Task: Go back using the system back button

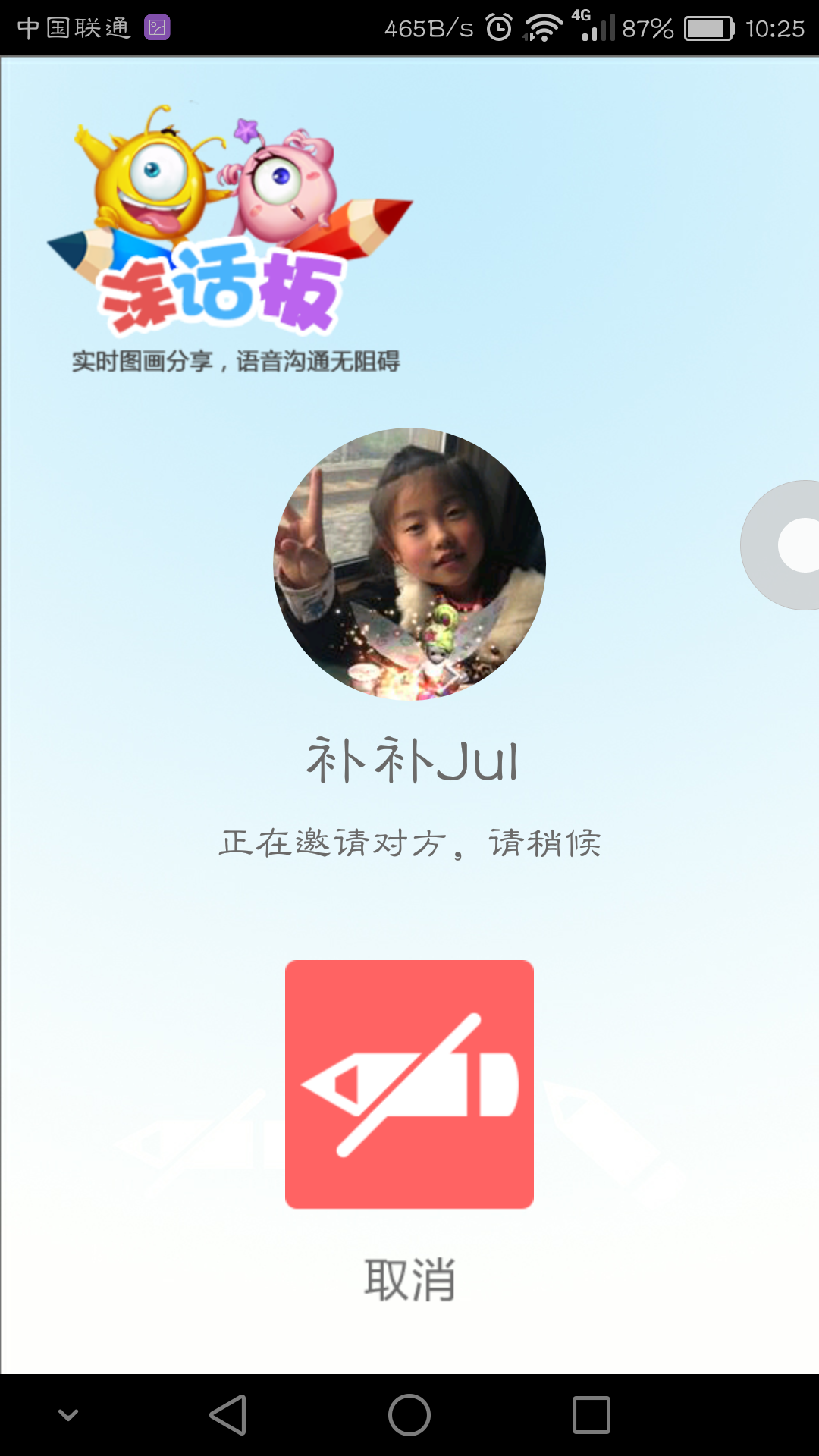Action: tap(228, 1415)
